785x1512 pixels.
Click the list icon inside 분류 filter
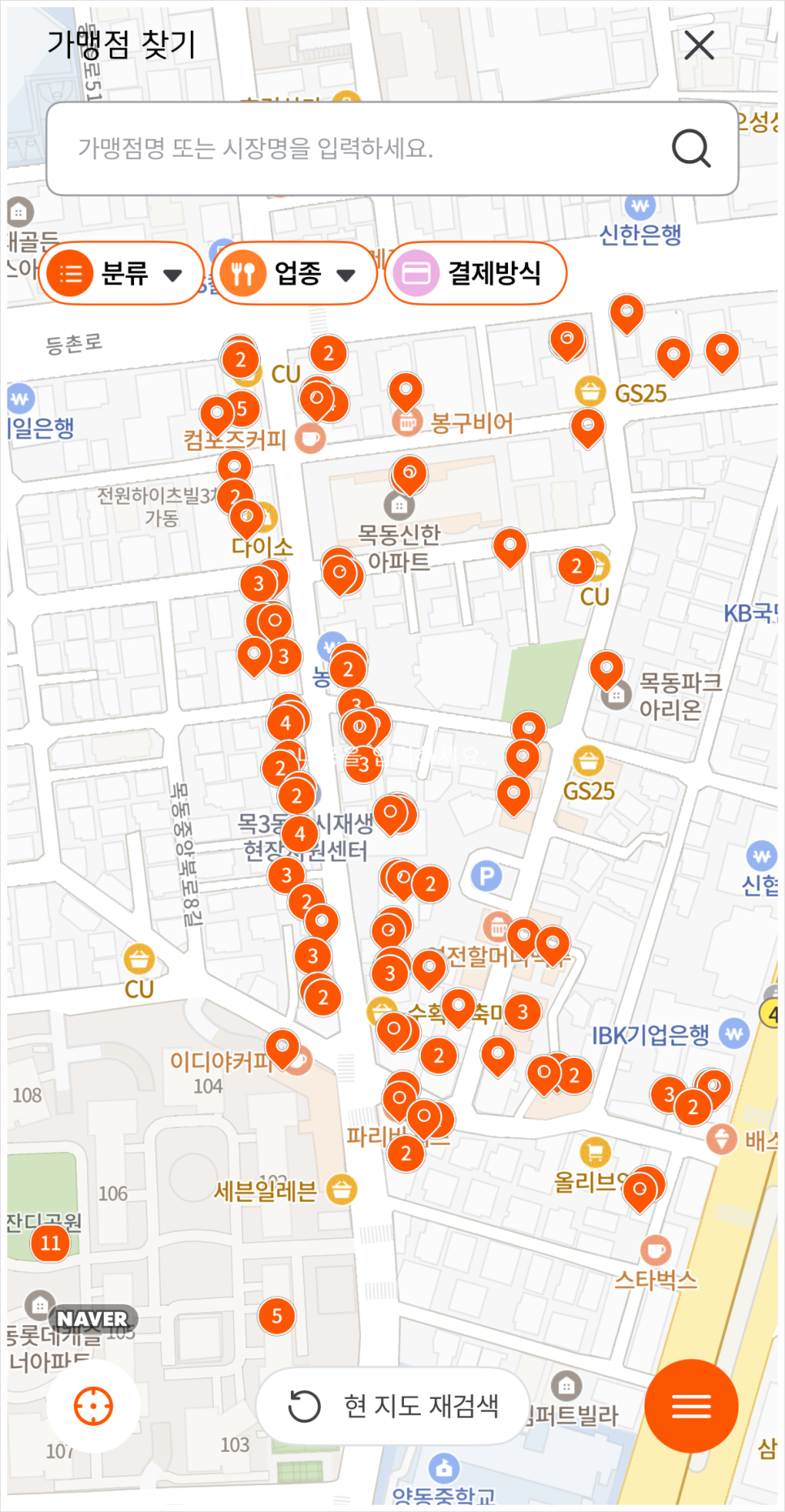pyautogui.click(x=72, y=273)
